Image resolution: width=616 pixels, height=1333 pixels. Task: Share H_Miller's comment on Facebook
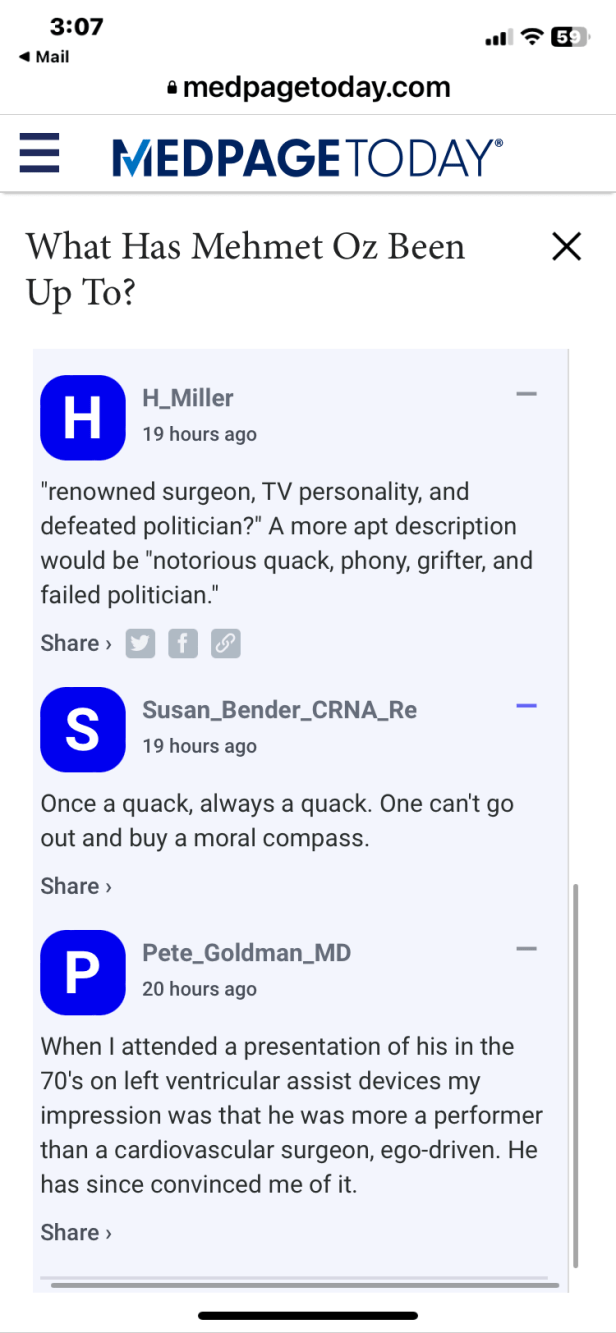click(182, 644)
